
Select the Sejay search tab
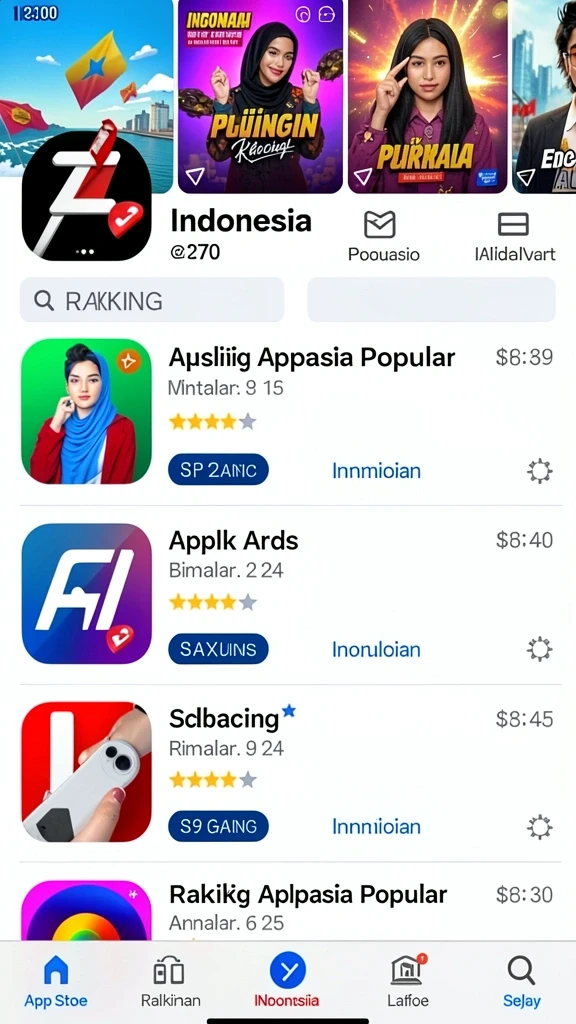pos(521,981)
